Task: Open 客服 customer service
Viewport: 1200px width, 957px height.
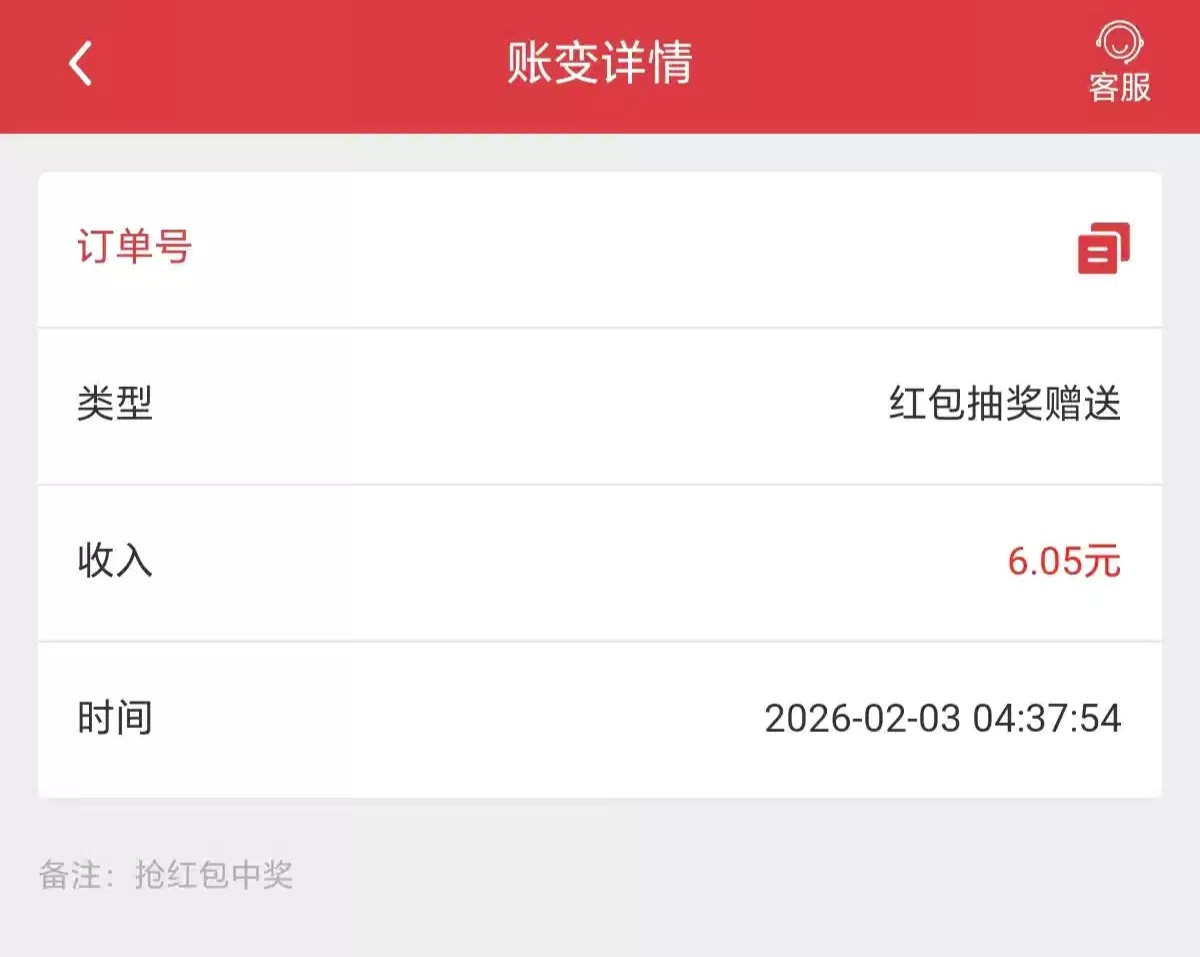Action: (x=1119, y=64)
